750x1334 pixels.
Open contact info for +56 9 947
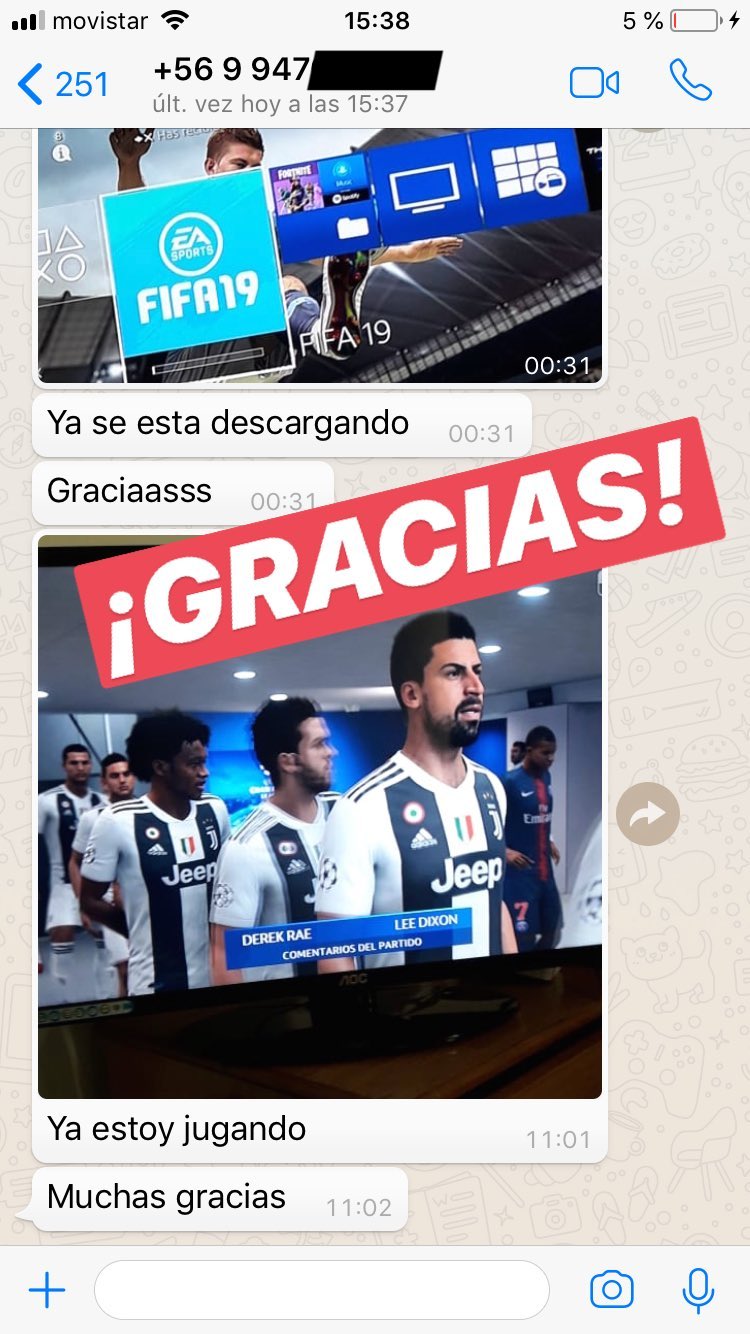point(297,83)
